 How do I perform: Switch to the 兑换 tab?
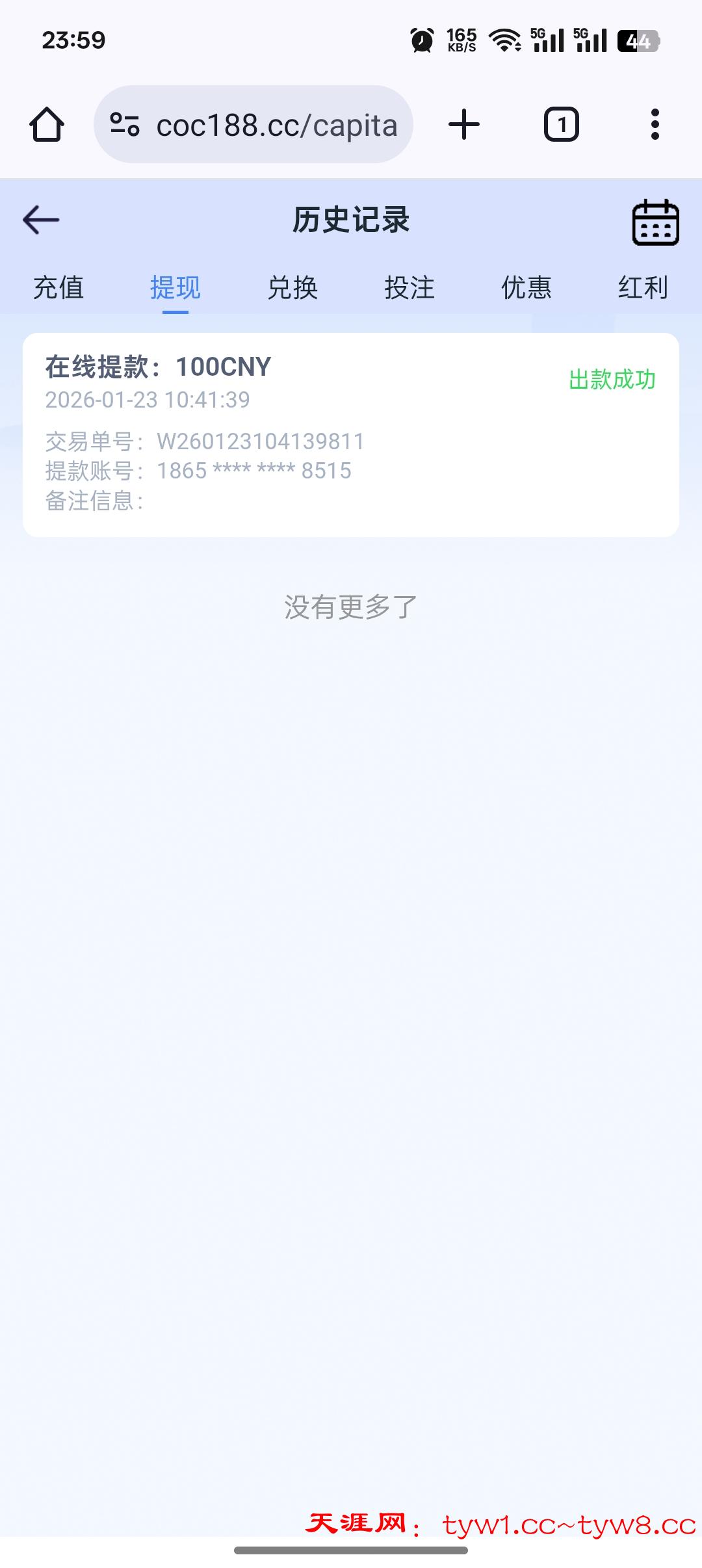tap(292, 287)
